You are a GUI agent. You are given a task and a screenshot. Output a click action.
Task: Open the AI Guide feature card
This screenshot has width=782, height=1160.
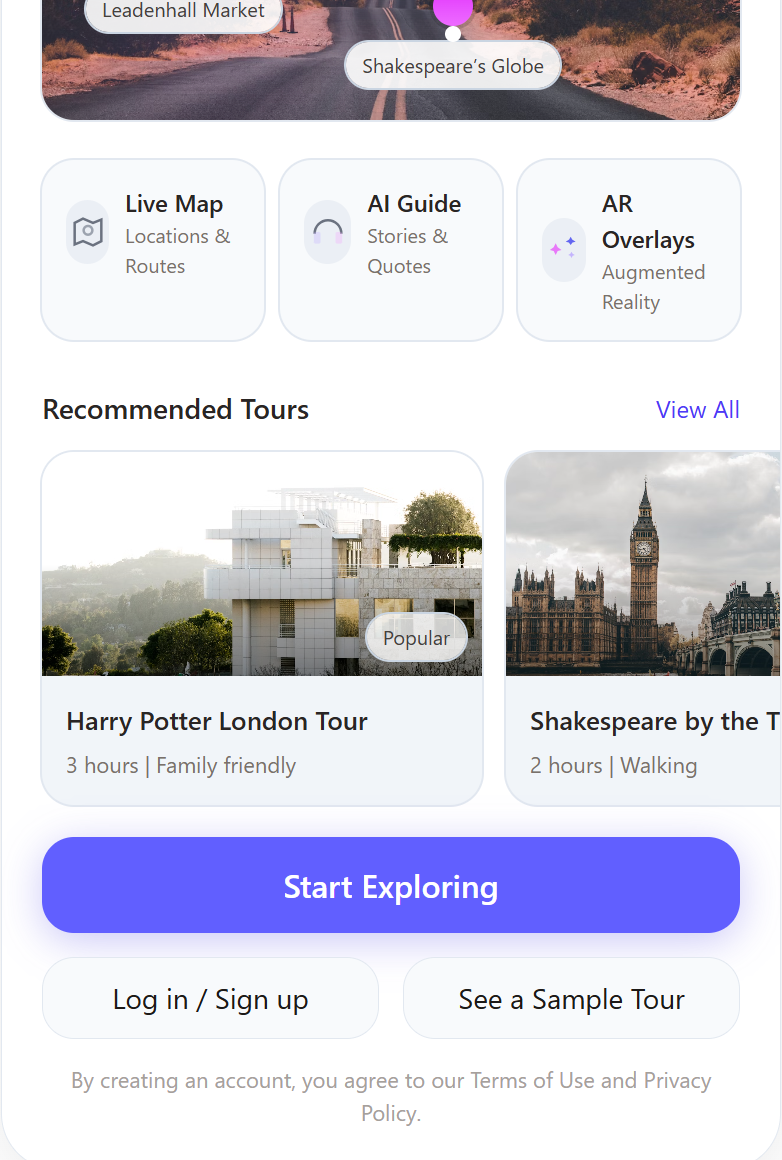coord(390,250)
